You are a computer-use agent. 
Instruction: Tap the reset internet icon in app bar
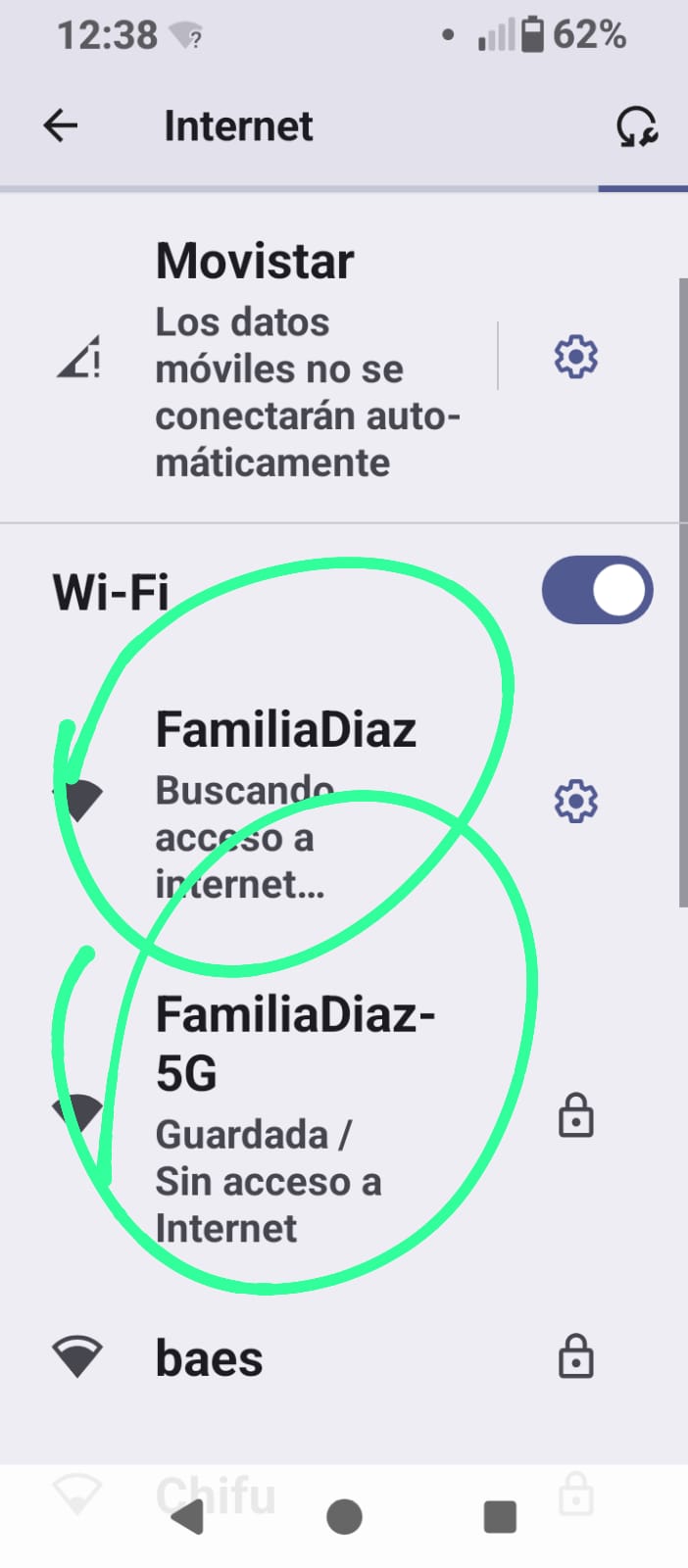point(635,126)
